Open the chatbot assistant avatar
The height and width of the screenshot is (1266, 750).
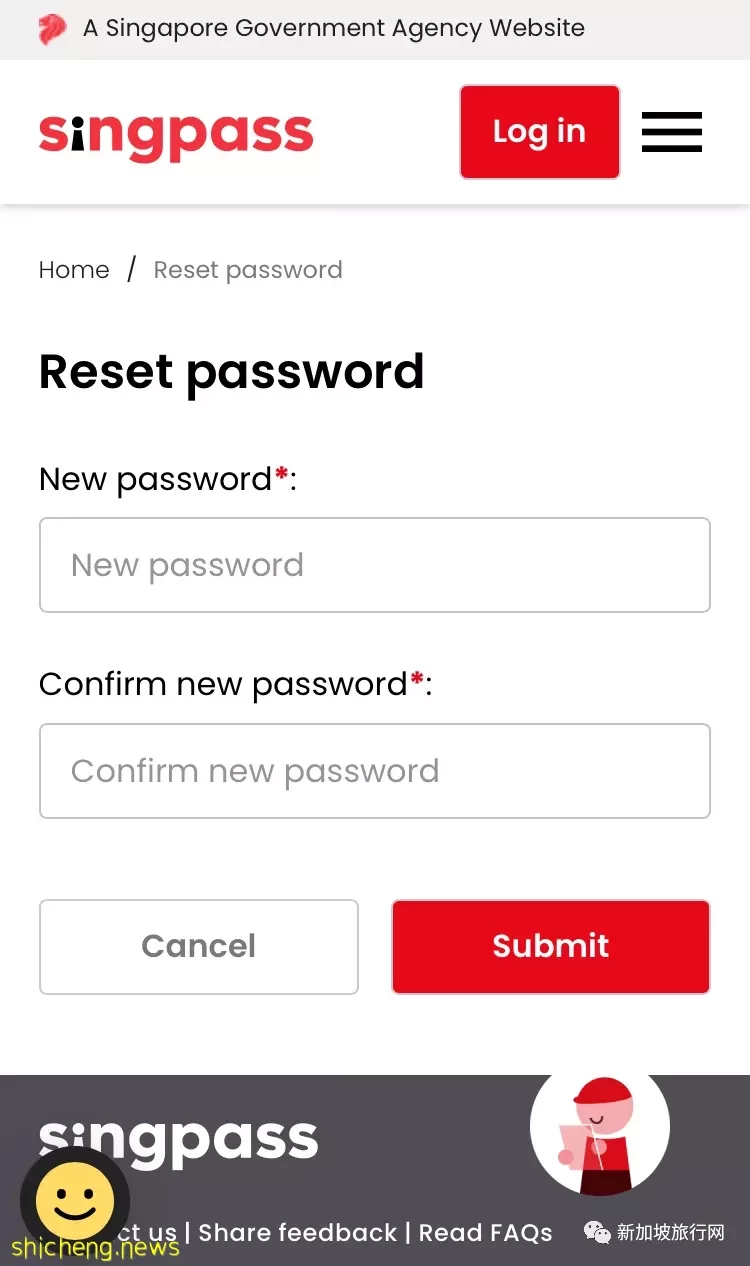[x=600, y=1127]
